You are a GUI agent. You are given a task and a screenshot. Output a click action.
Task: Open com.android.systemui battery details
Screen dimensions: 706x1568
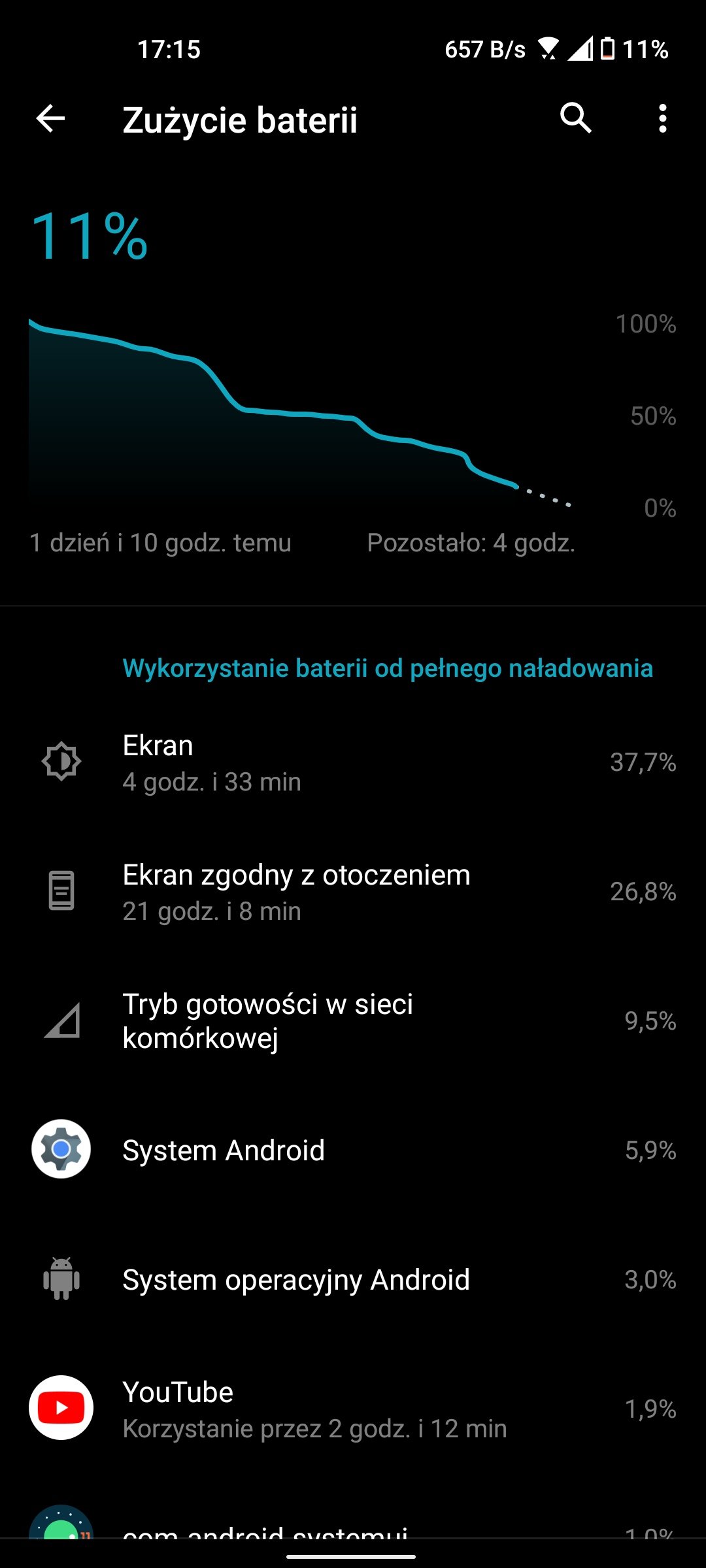[x=353, y=1527]
